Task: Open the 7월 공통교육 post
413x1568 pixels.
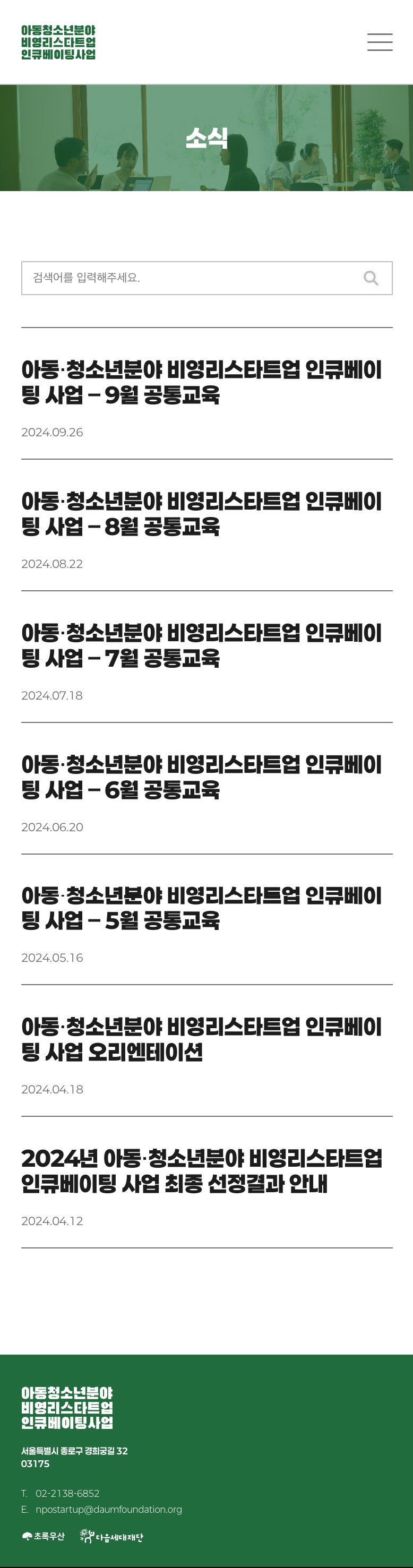Action: (201, 645)
